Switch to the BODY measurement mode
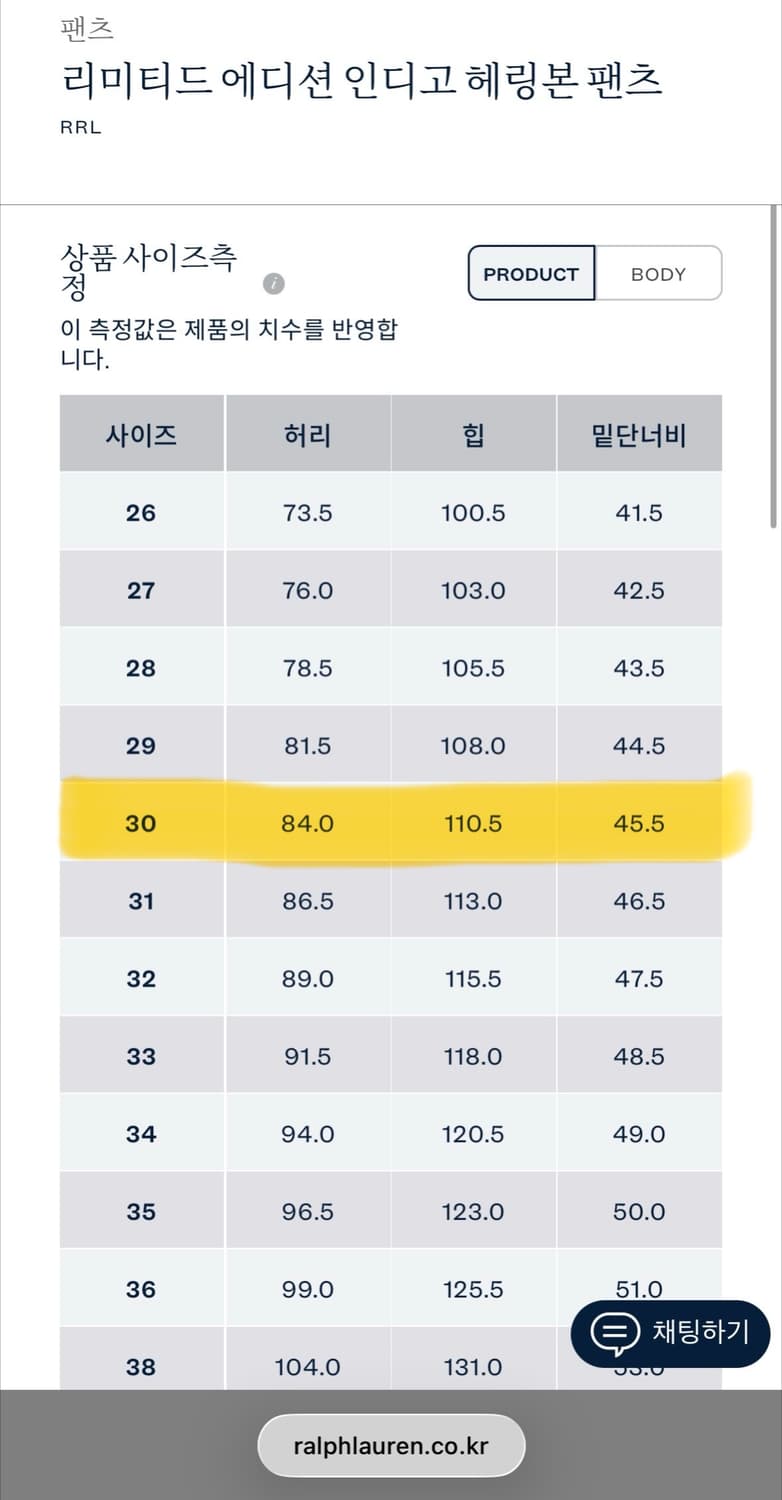Screen dimensions: 782x1500 click(658, 273)
